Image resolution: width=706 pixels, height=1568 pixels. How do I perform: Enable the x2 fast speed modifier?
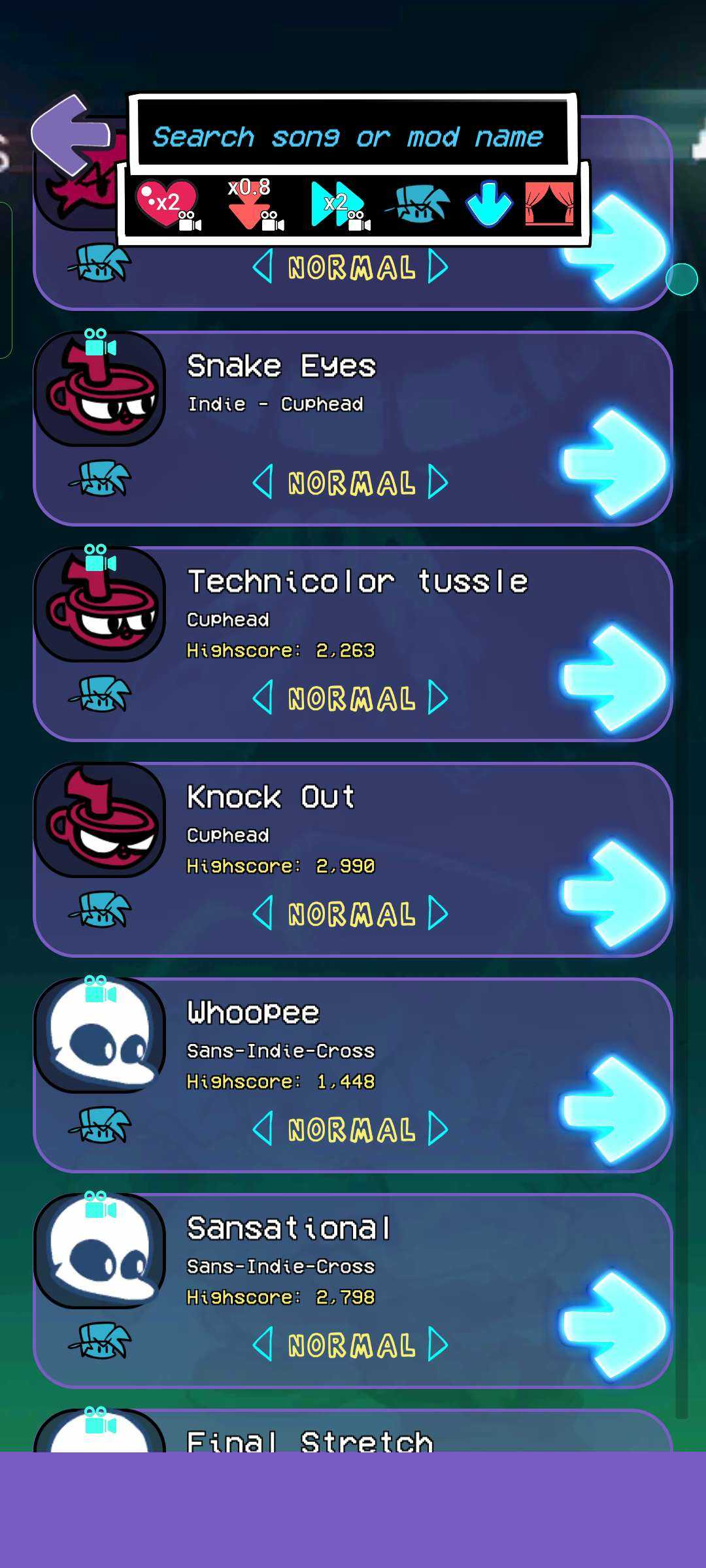338,204
